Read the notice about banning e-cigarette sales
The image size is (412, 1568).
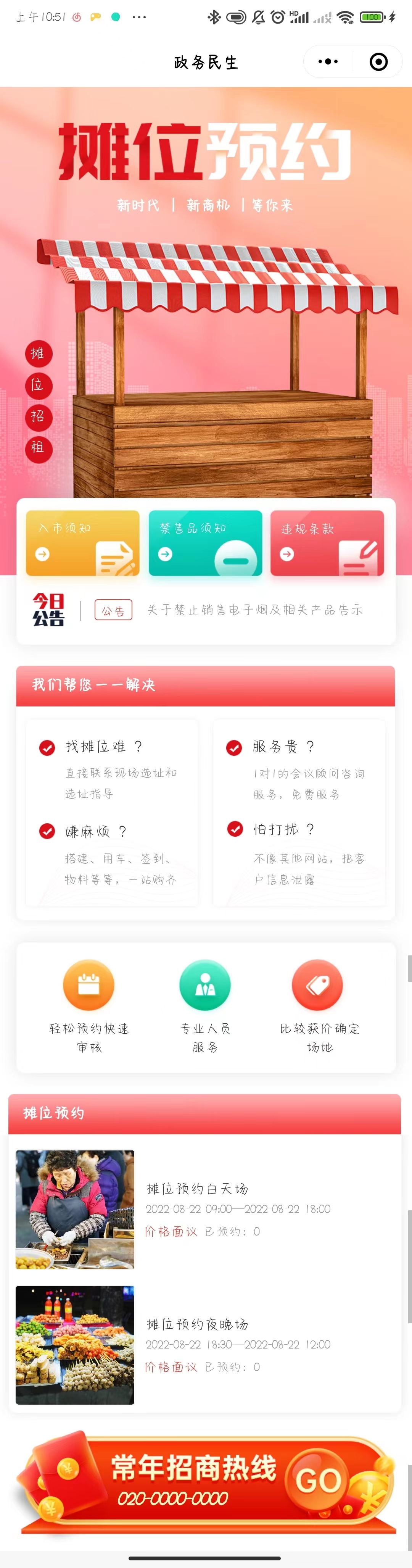(x=254, y=609)
